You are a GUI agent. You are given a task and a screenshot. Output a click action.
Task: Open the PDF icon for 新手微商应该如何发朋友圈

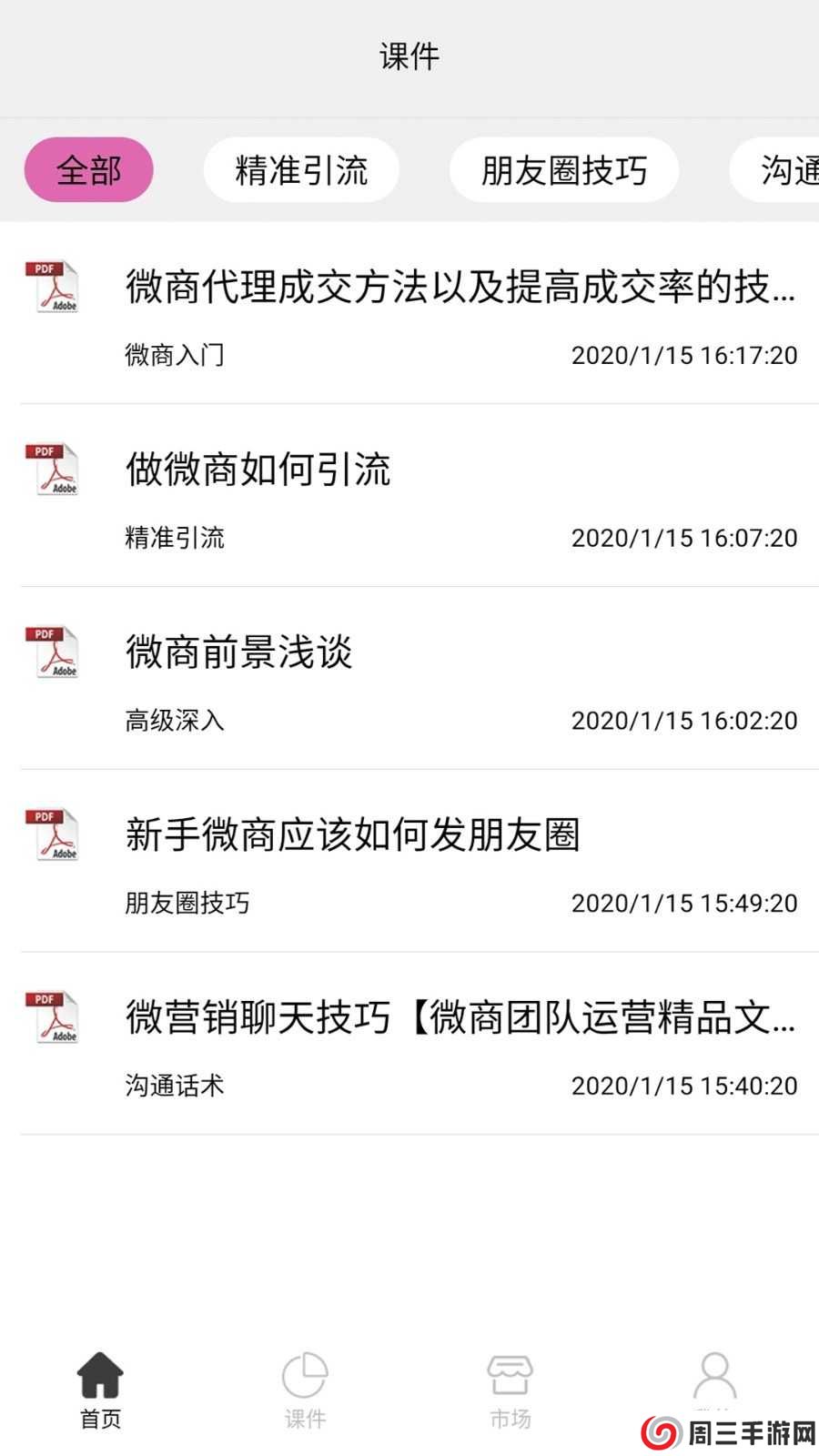point(52,834)
